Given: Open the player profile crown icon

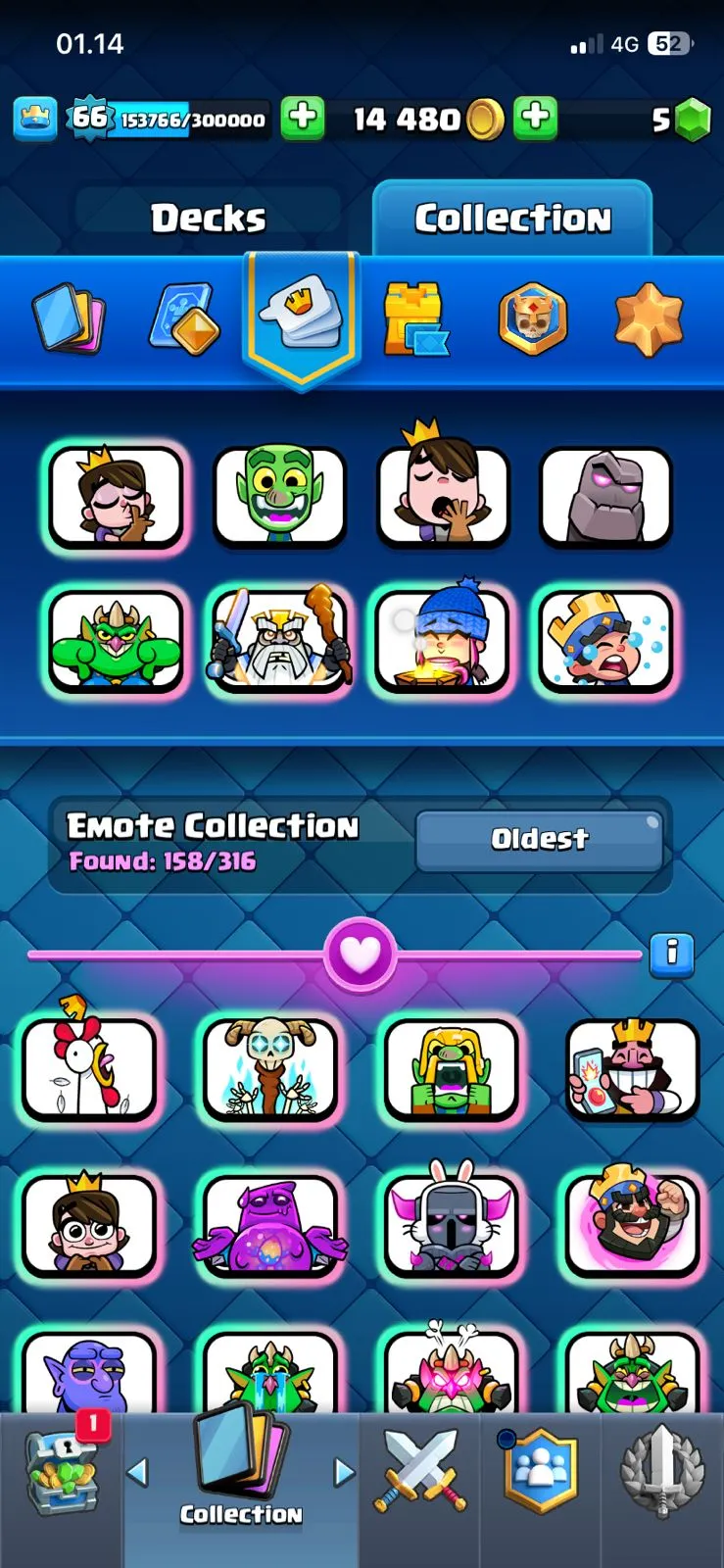Looking at the screenshot, I should coord(35,120).
